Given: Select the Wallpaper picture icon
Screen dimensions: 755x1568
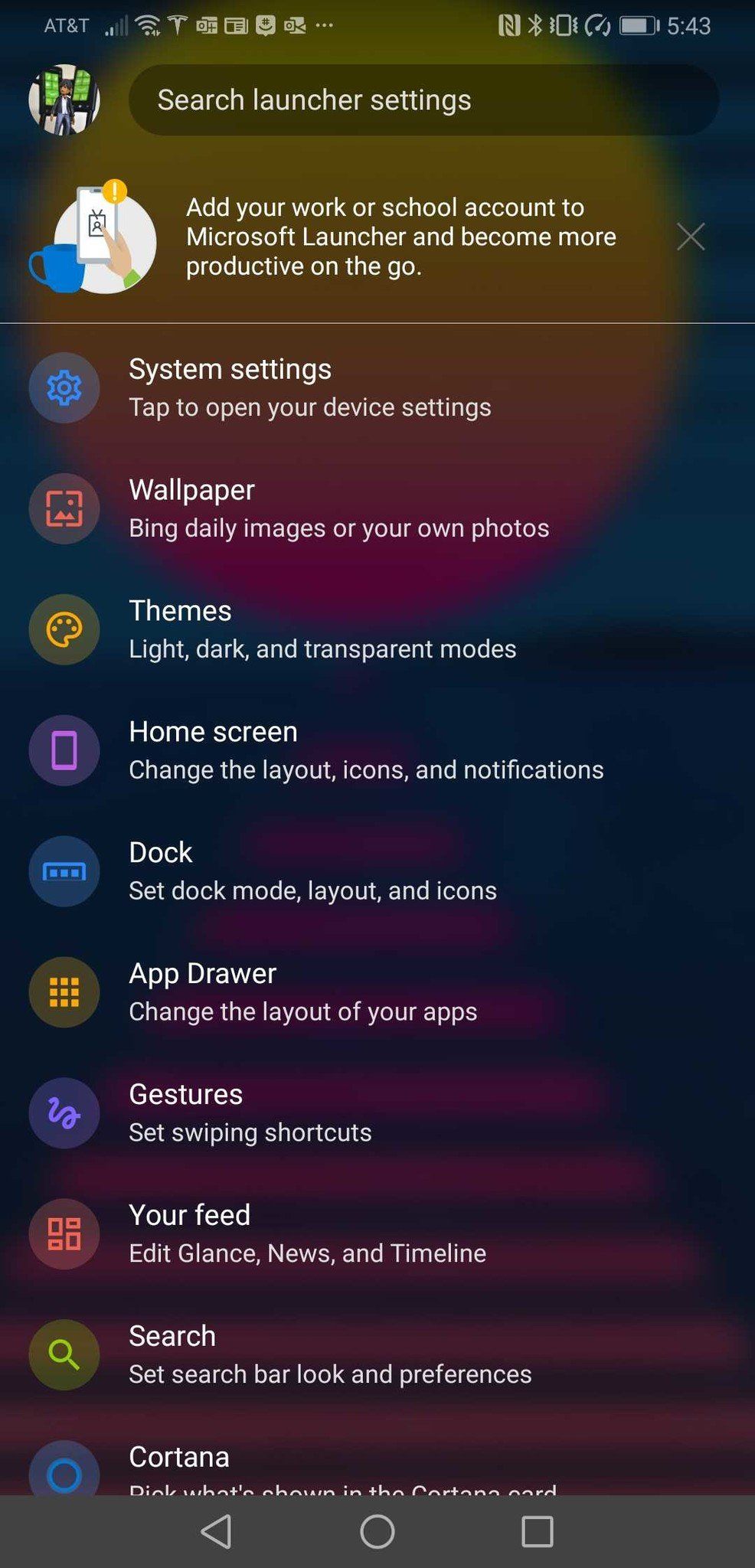Looking at the screenshot, I should click(x=64, y=508).
